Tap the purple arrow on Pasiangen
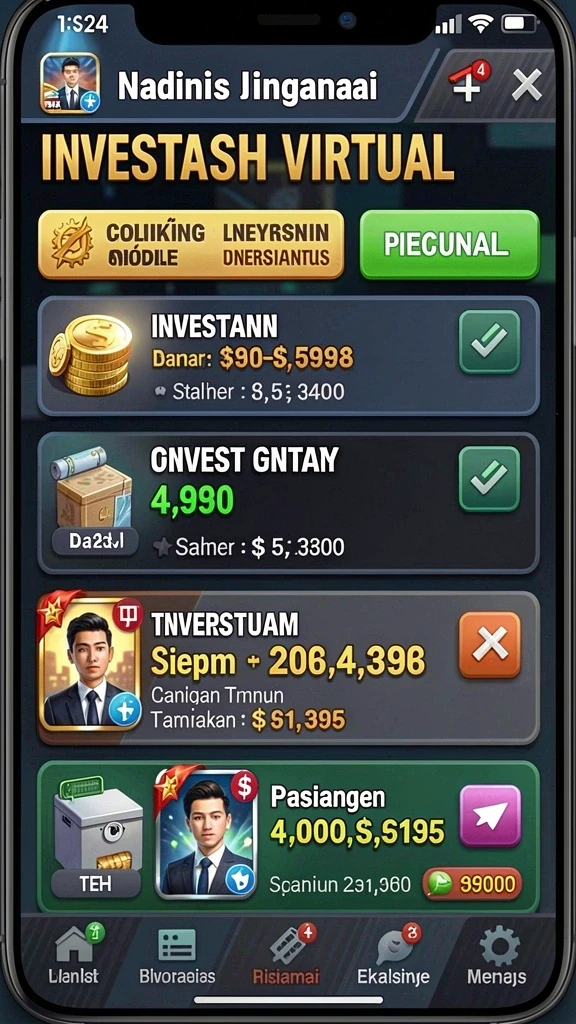Image resolution: width=576 pixels, height=1024 pixels. tap(490, 816)
